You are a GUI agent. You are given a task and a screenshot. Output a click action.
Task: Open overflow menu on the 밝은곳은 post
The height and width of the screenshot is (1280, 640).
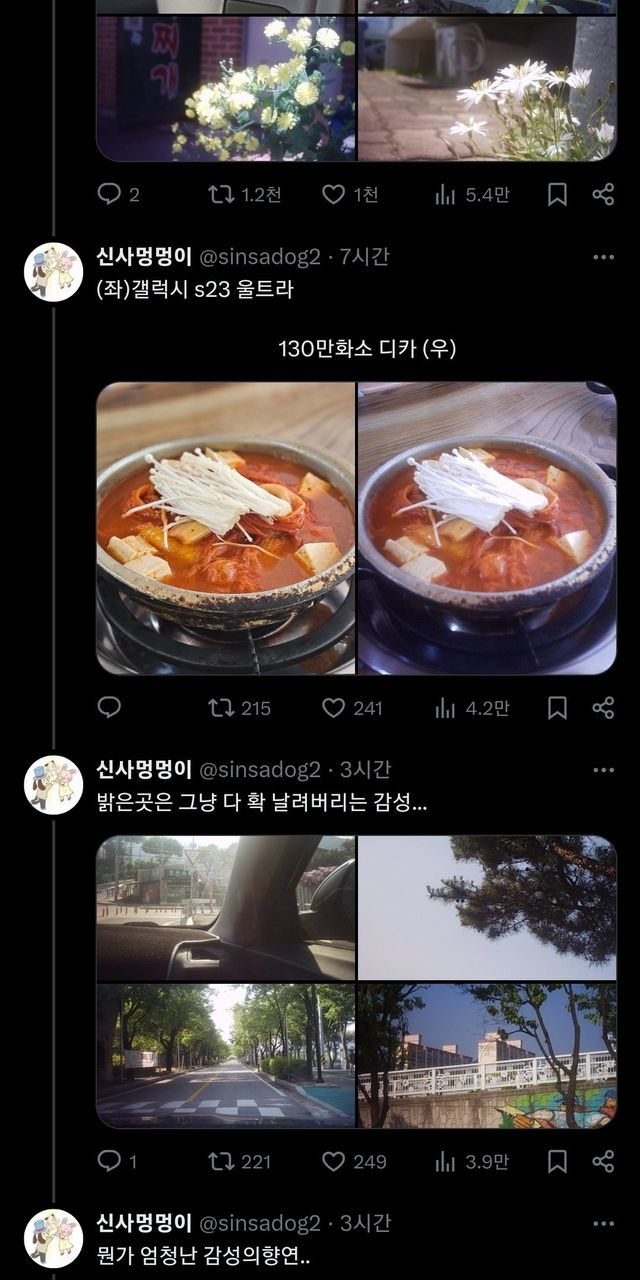pos(603,770)
